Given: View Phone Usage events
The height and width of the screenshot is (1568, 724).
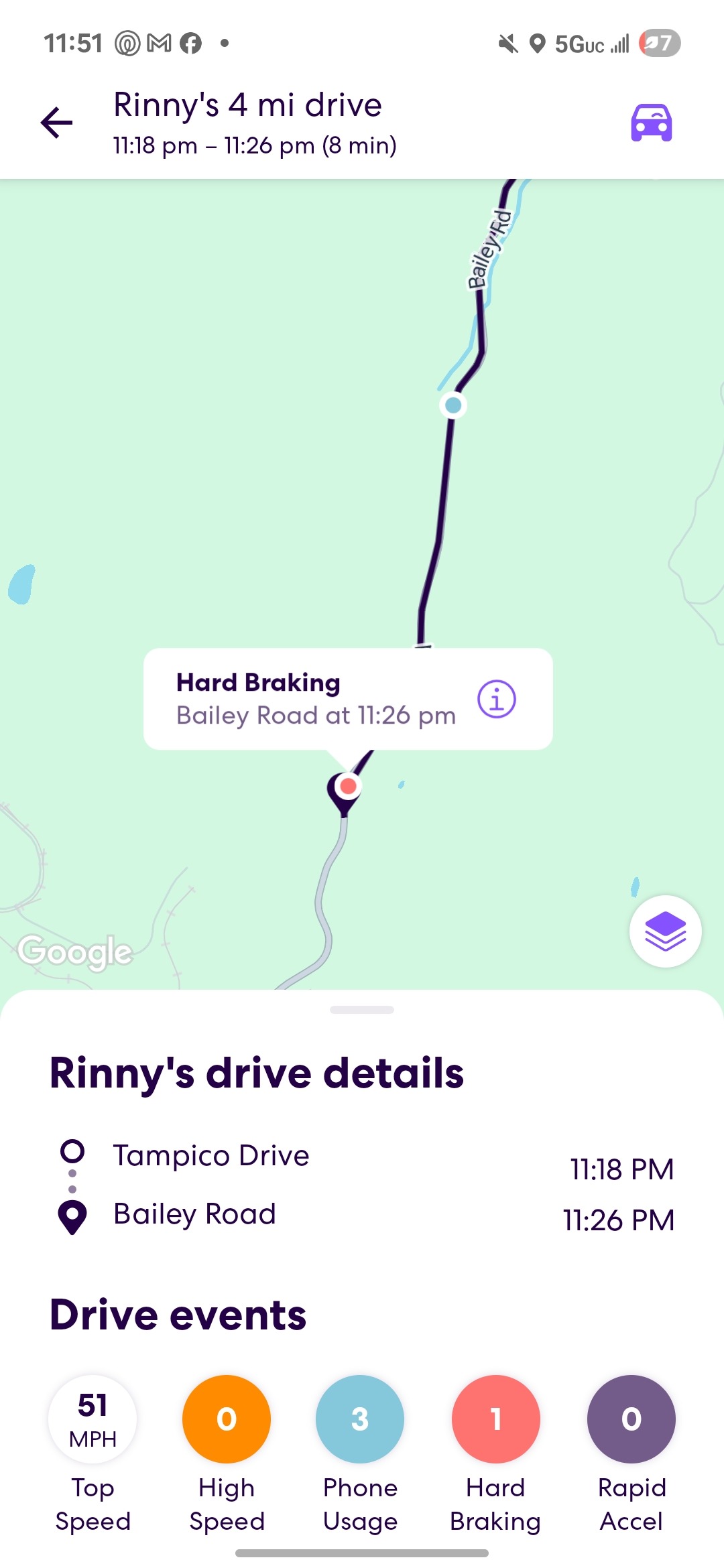Looking at the screenshot, I should tap(360, 1419).
